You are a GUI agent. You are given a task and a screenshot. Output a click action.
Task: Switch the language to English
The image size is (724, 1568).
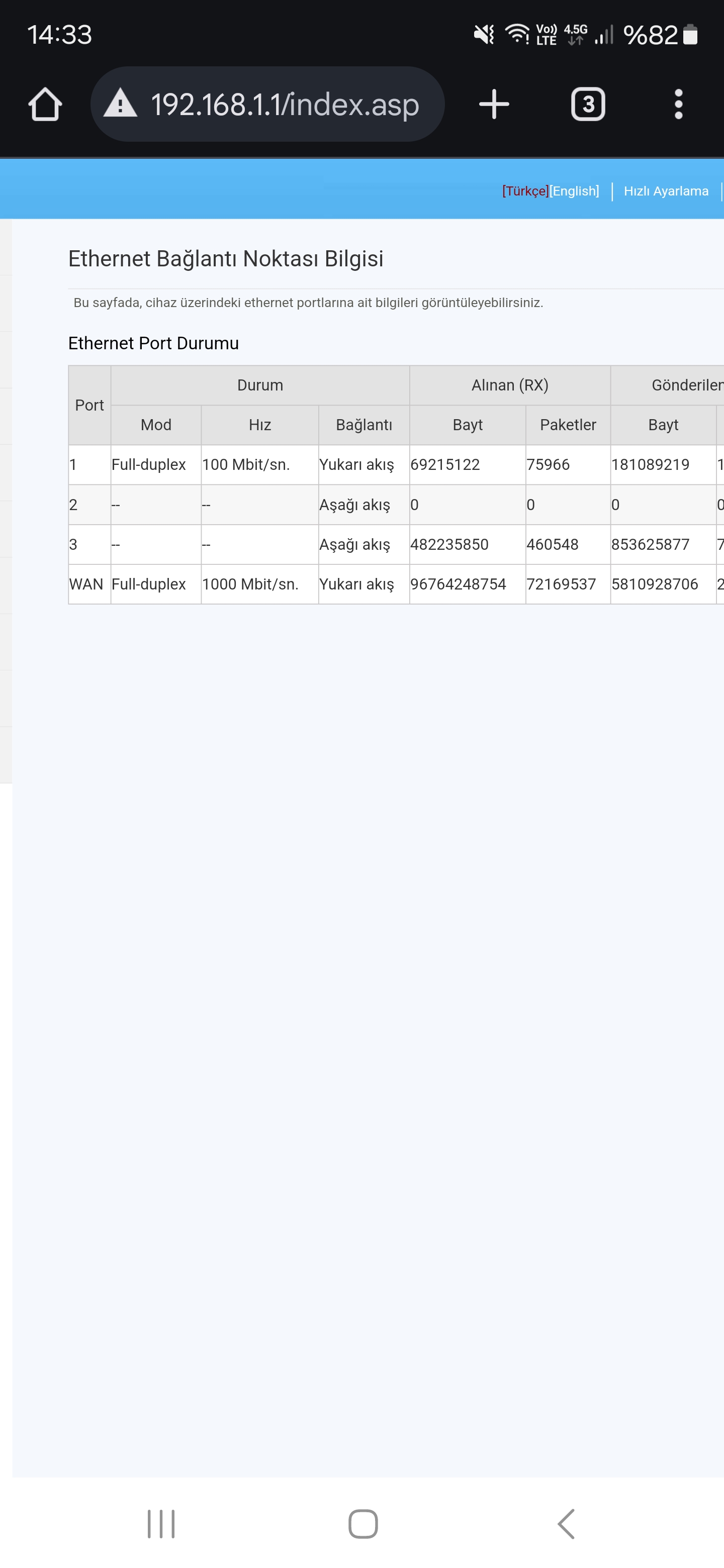tap(575, 191)
